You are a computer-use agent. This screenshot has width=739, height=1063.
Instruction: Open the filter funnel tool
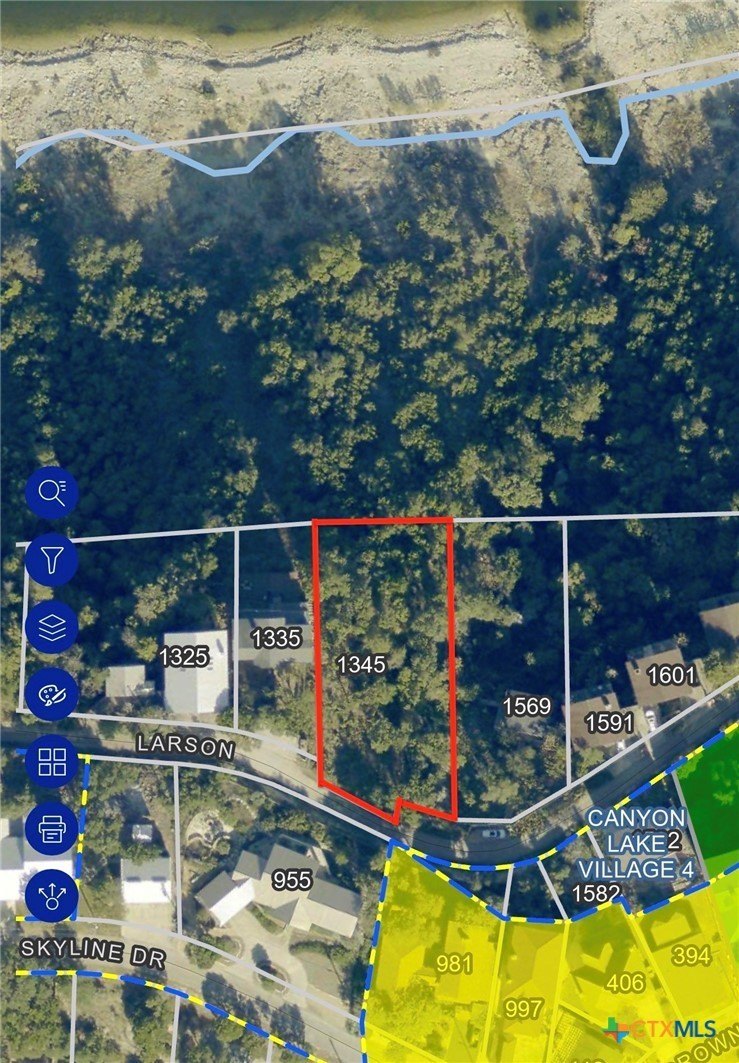click(51, 559)
